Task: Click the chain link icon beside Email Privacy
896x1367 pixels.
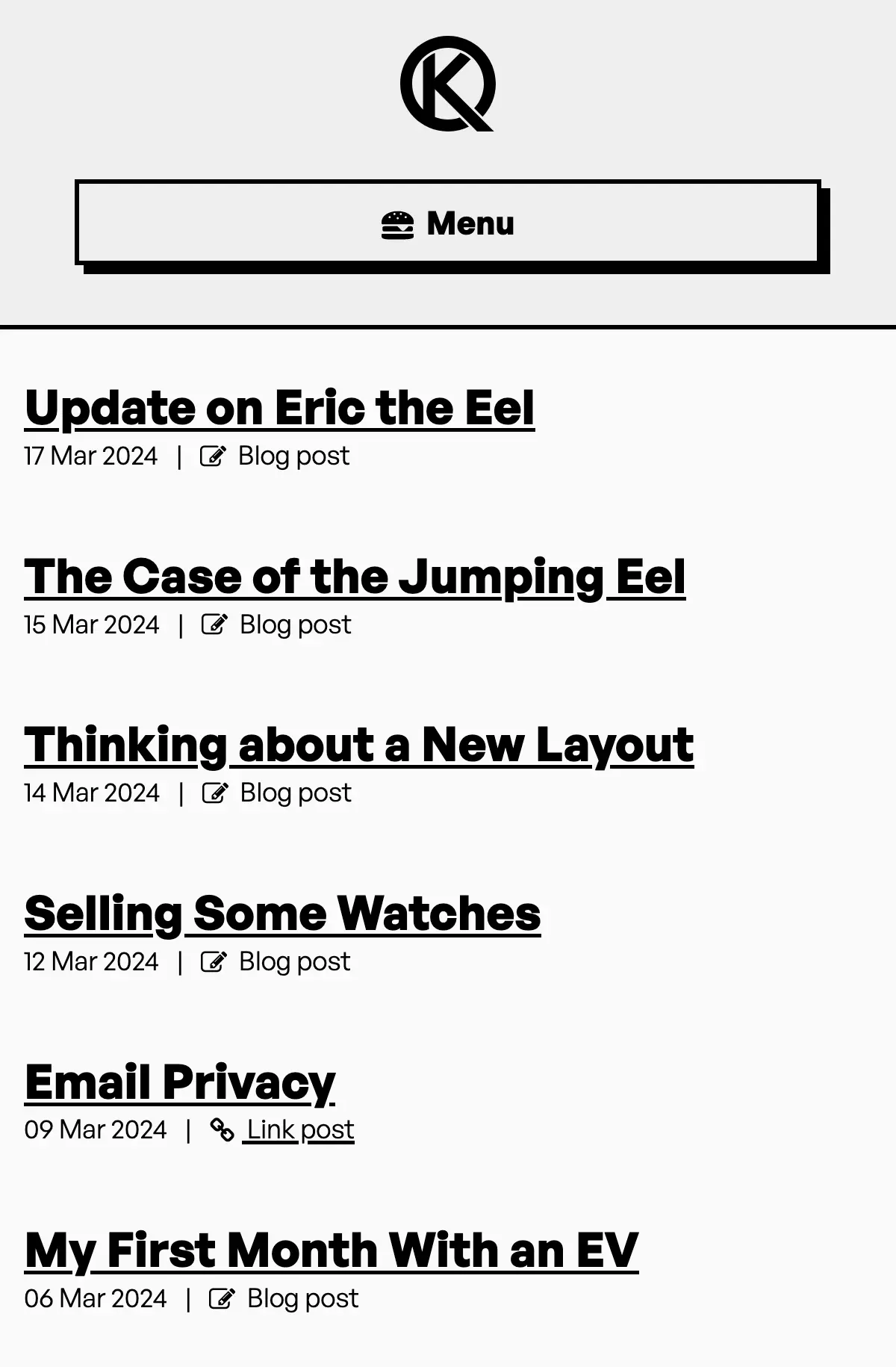Action: pos(222,1129)
